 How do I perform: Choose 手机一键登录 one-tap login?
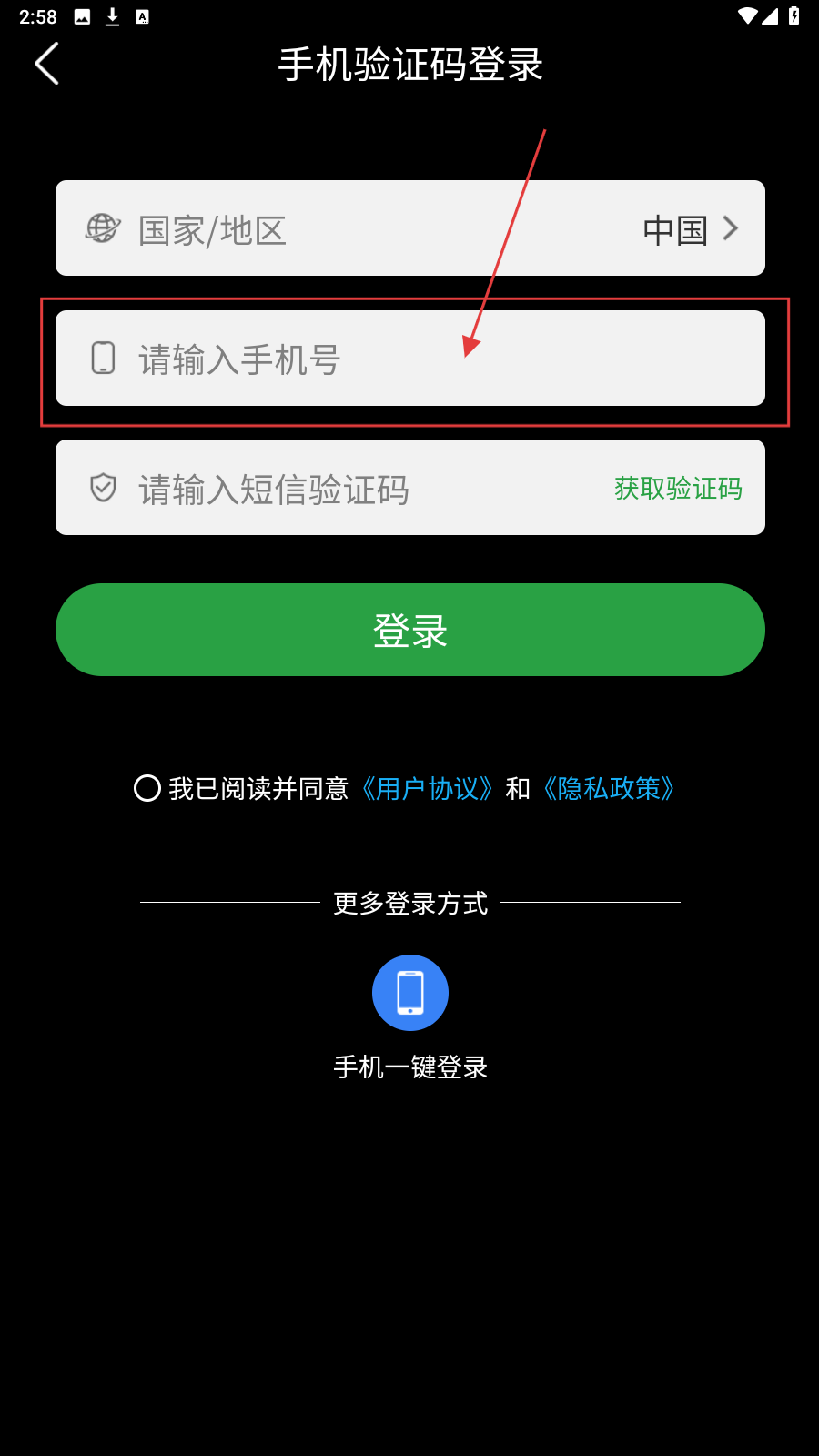click(x=410, y=993)
